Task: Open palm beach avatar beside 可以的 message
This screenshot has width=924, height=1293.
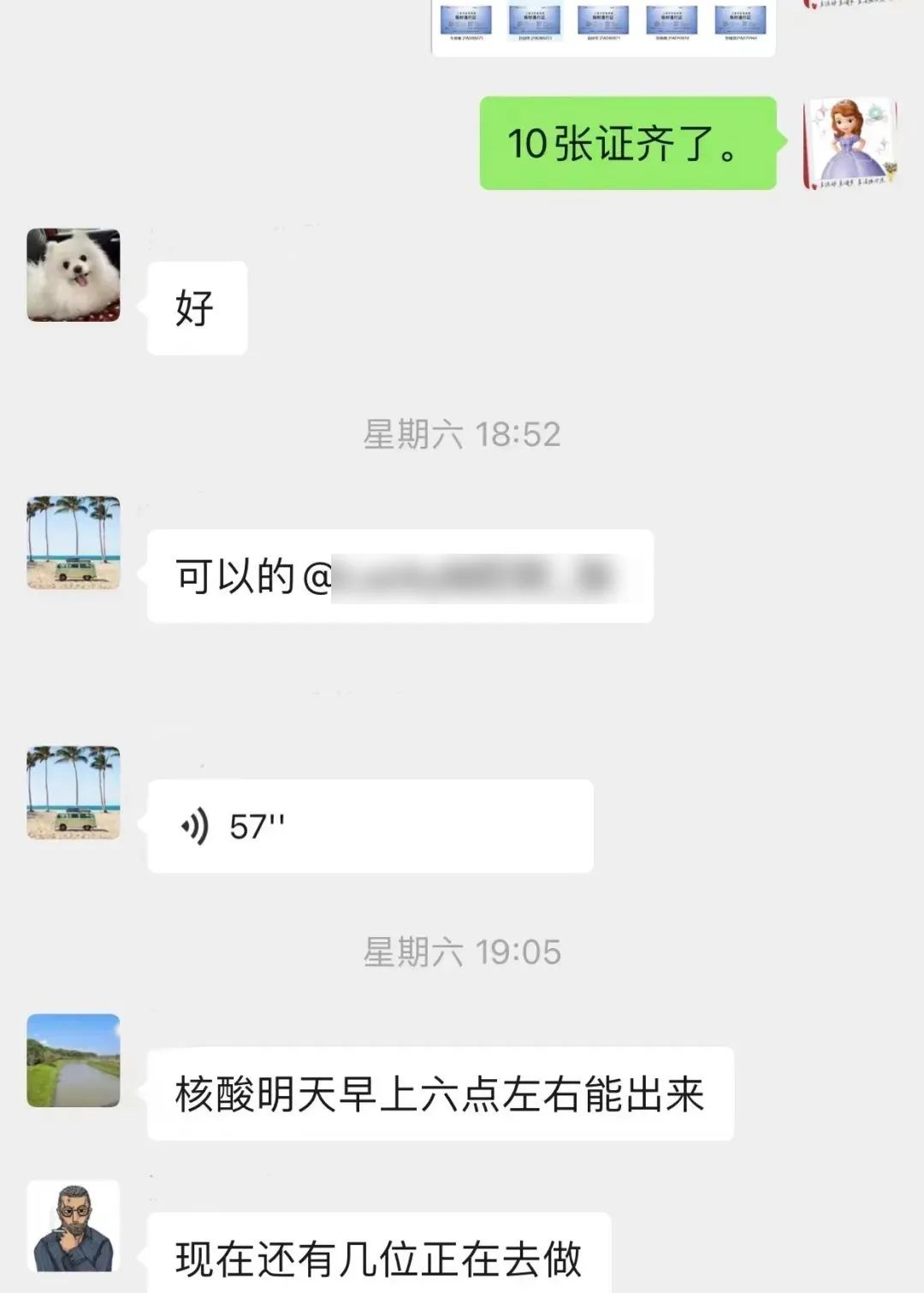Action: 74,543
